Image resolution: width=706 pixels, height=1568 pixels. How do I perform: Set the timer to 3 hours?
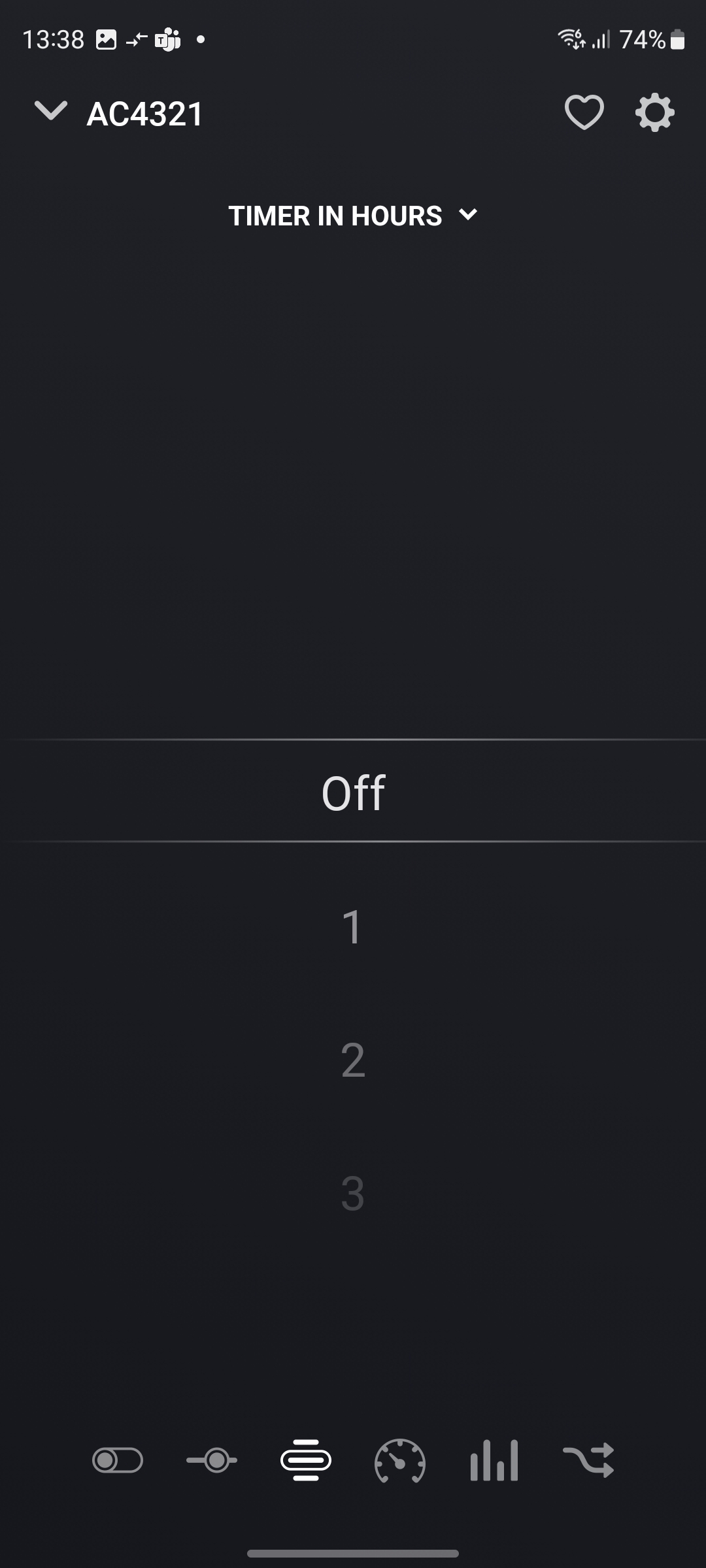tap(352, 1193)
